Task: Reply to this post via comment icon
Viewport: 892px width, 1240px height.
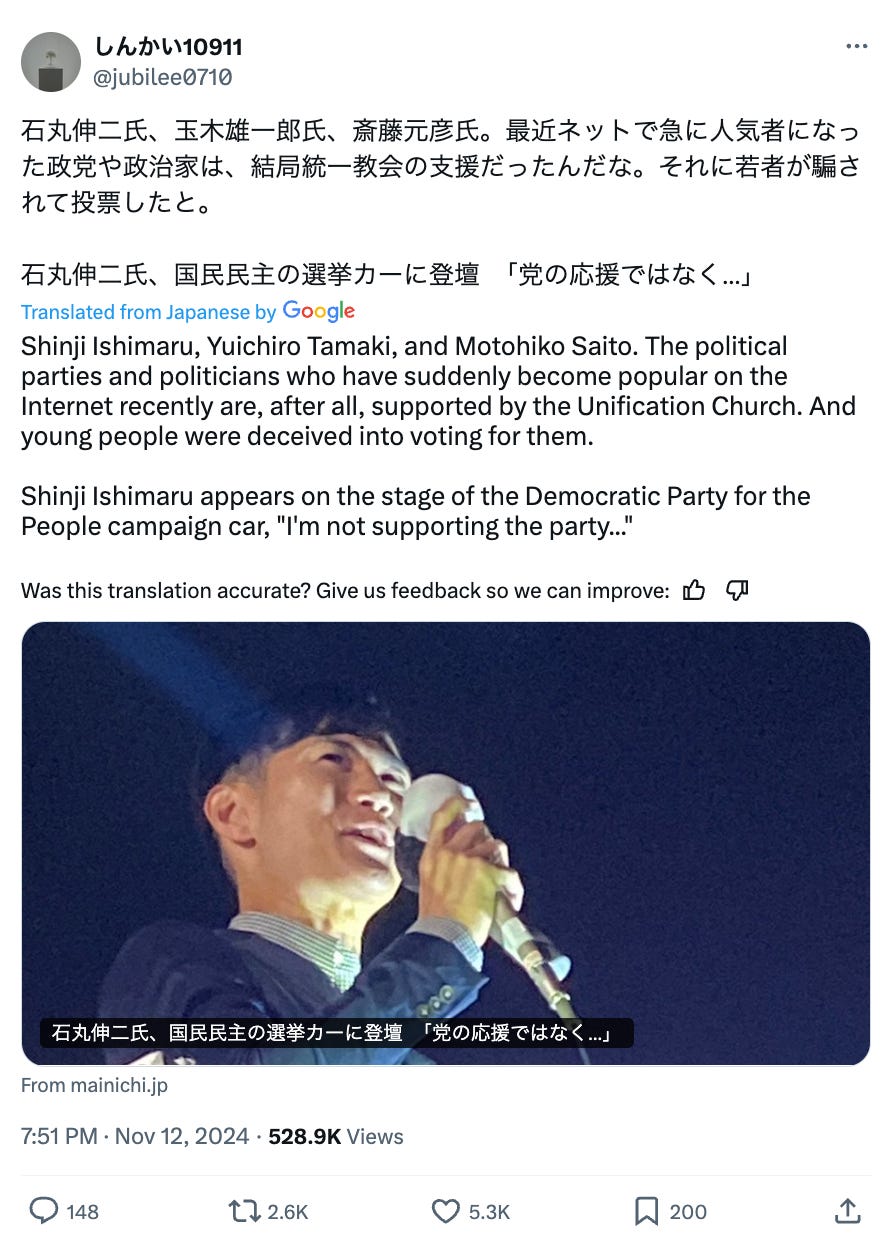Action: 44,1212
